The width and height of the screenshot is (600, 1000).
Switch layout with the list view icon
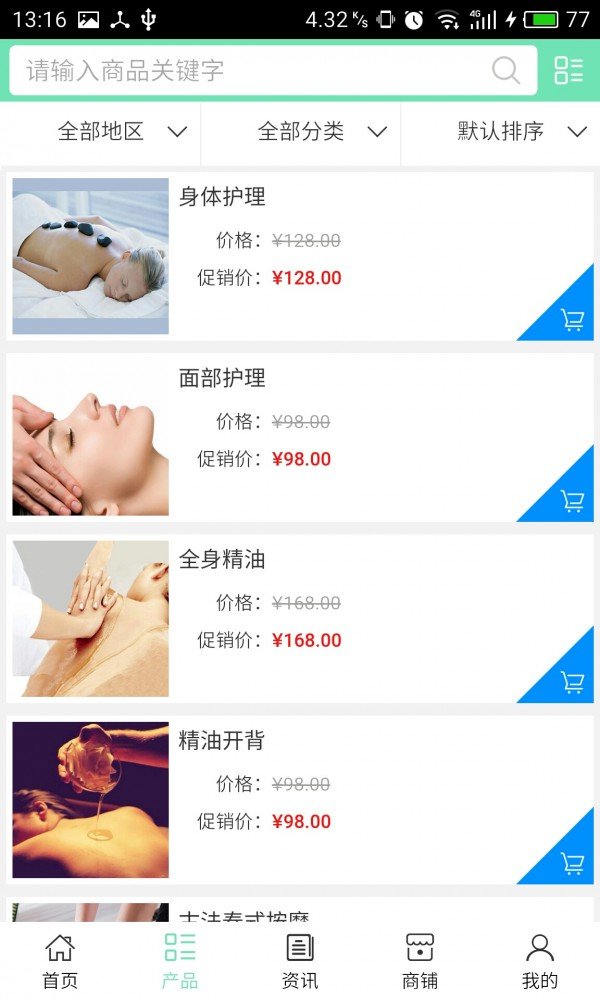pyautogui.click(x=568, y=70)
